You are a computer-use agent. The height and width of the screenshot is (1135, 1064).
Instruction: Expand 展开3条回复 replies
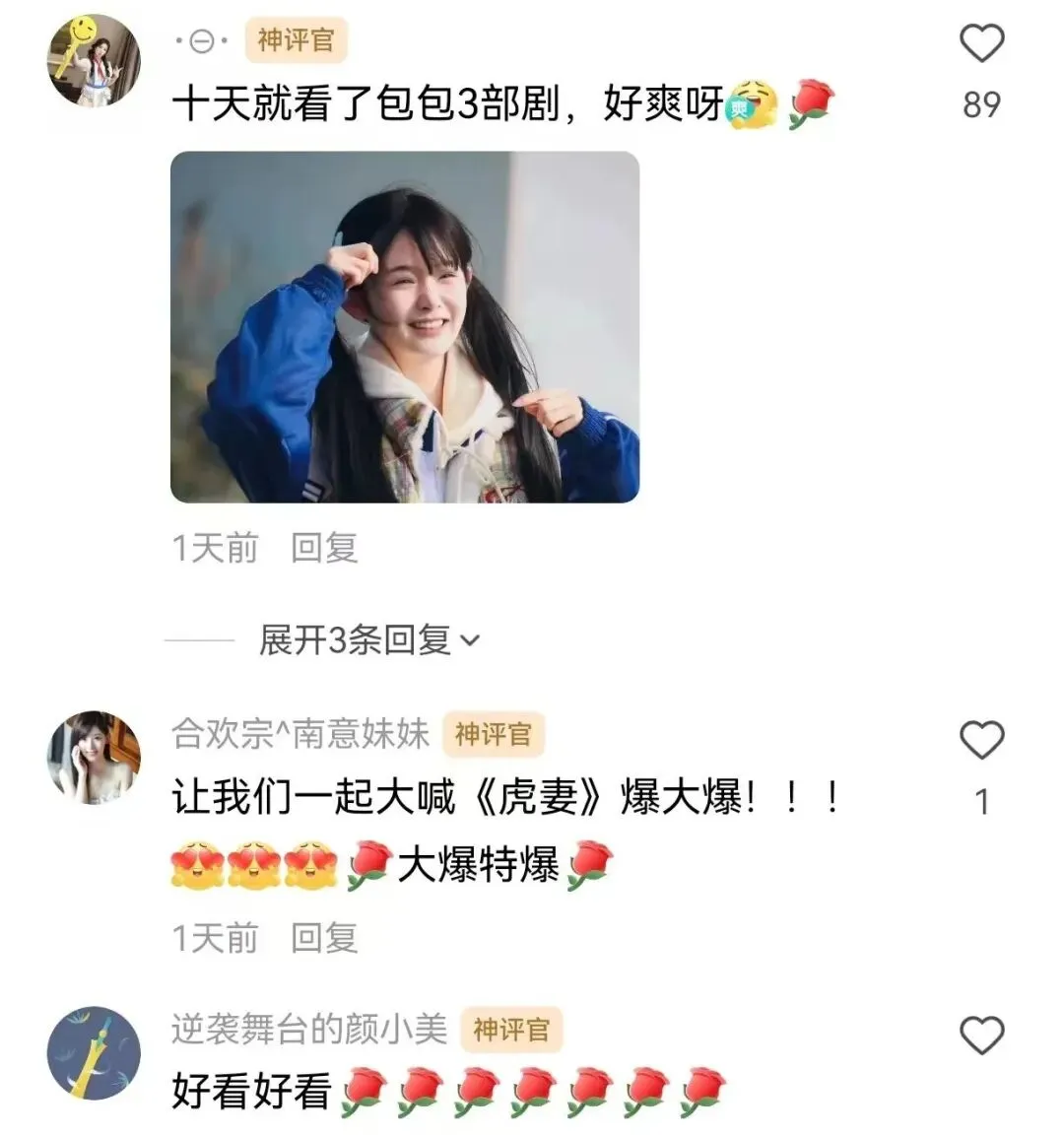pos(368,639)
